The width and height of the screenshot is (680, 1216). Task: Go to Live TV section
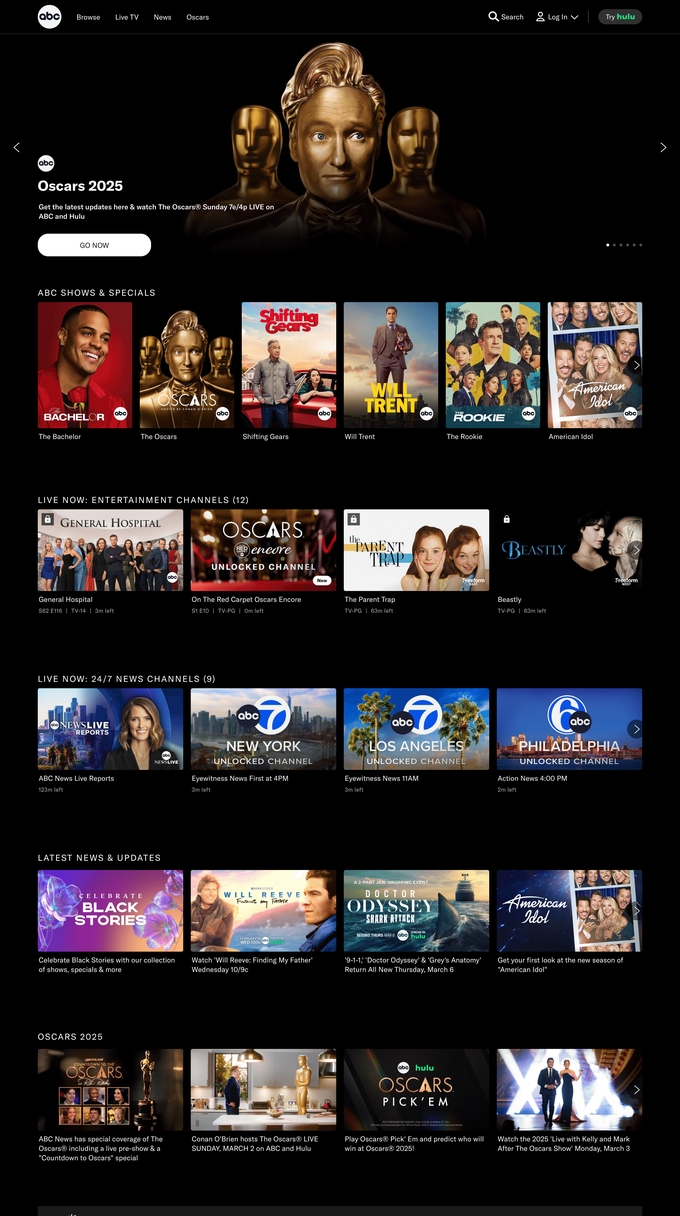tap(127, 17)
